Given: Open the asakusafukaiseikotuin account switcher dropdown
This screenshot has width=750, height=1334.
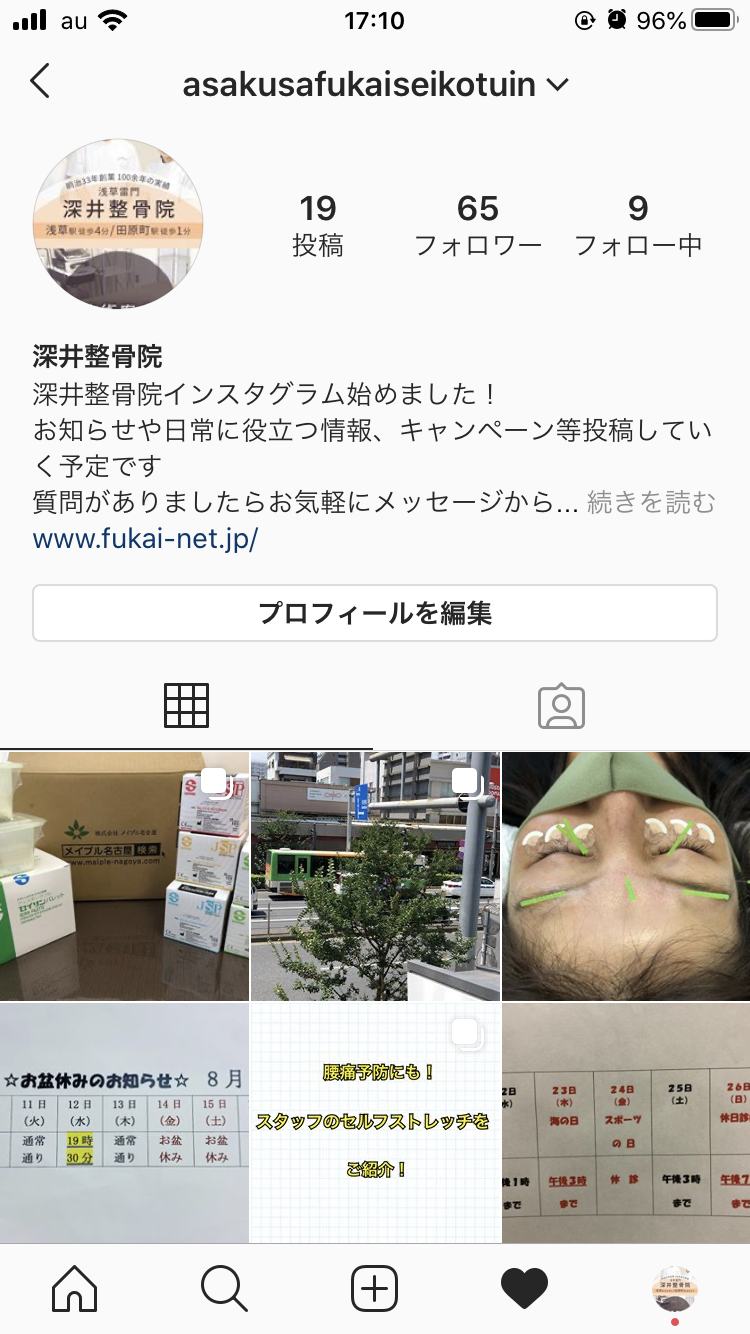Looking at the screenshot, I should pyautogui.click(x=375, y=84).
